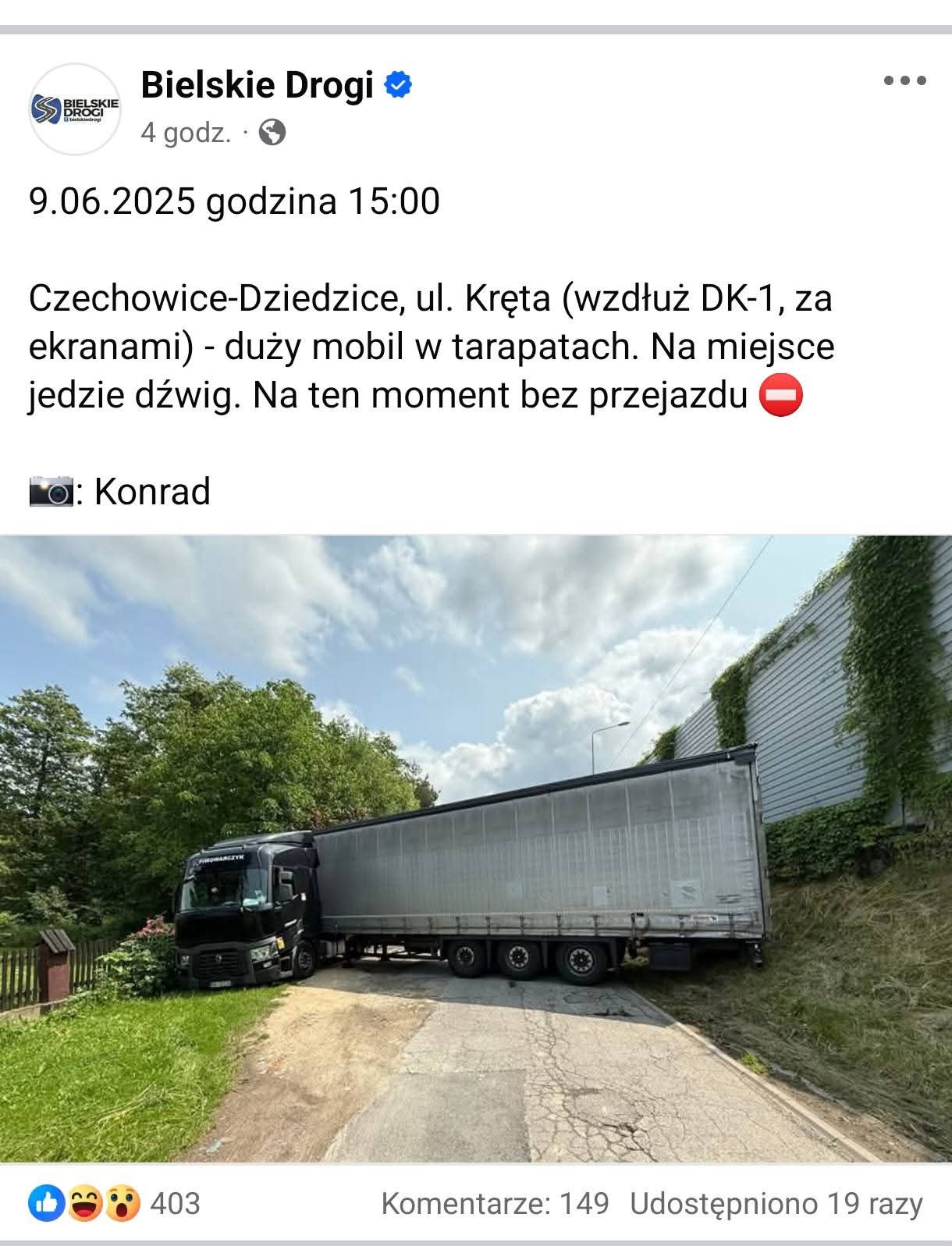Open the 149 comments (Komentarze)
This screenshot has height=1246, width=952.
[x=495, y=1203]
